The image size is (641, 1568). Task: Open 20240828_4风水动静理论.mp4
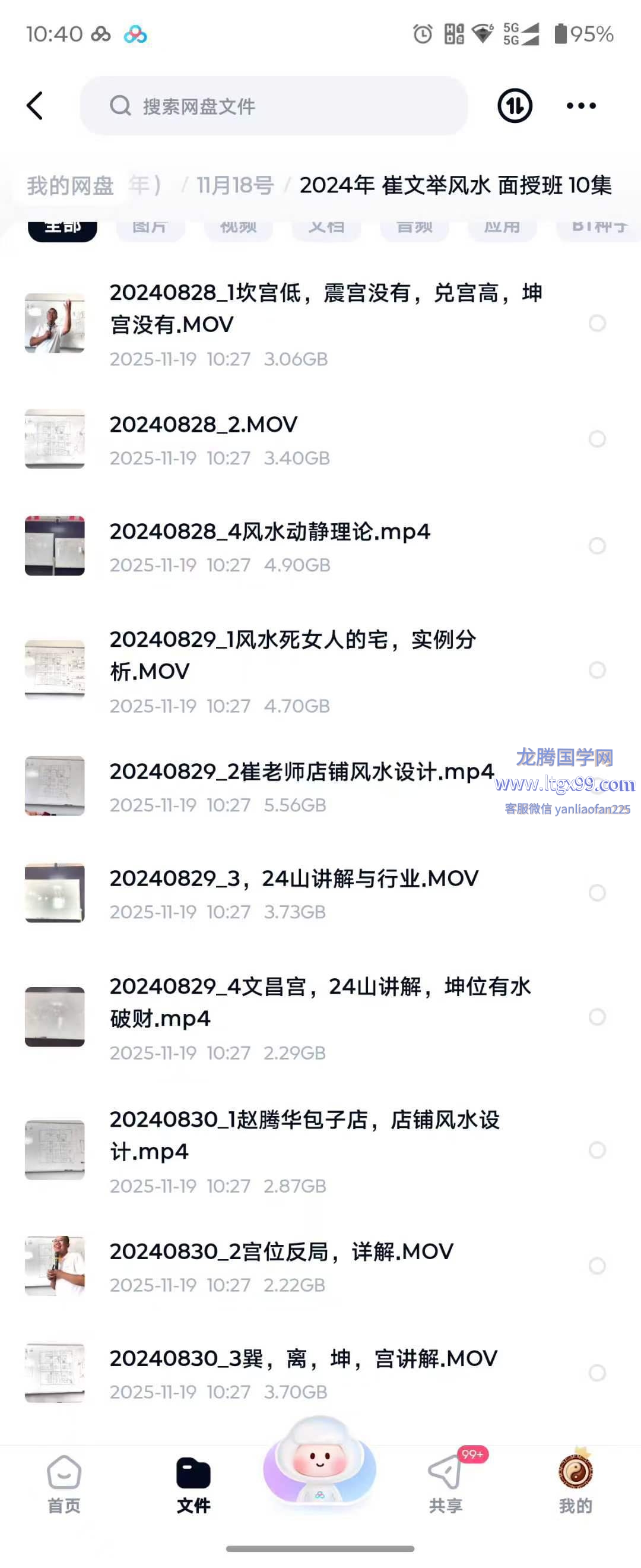[269, 532]
